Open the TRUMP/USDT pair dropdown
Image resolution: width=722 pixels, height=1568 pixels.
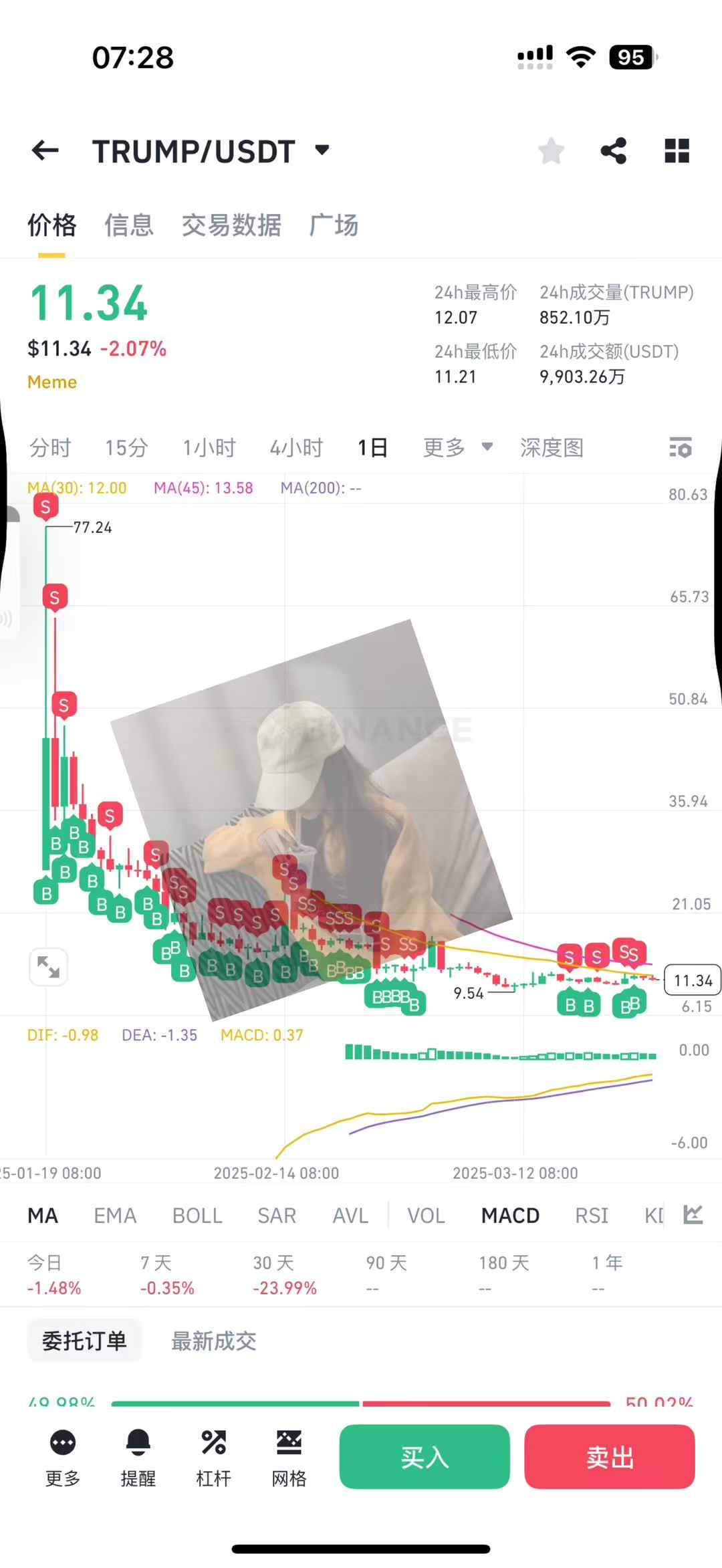click(x=322, y=150)
